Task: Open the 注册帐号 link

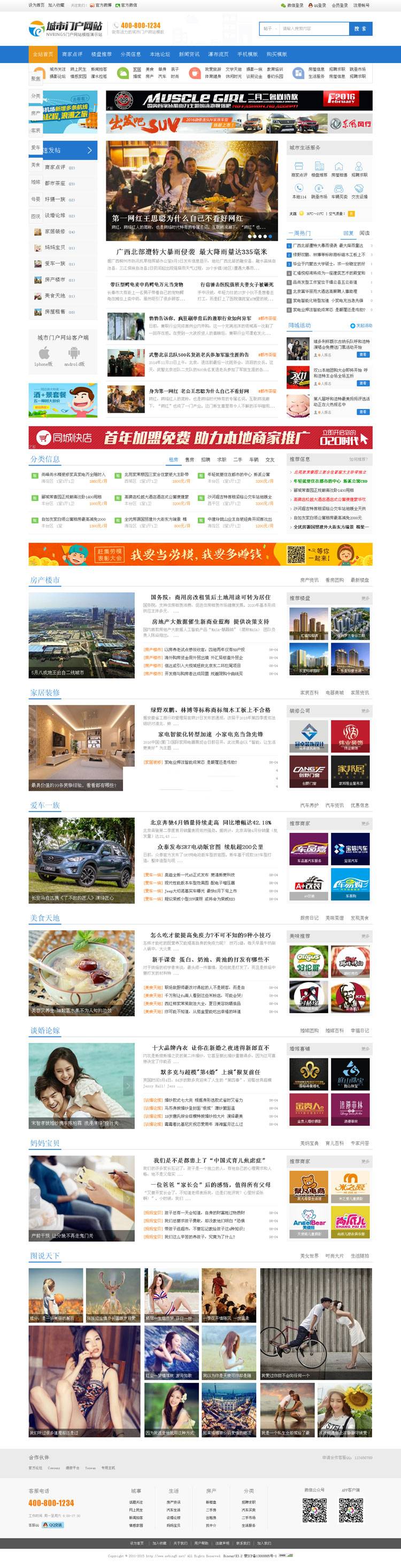Action: coord(361,5)
